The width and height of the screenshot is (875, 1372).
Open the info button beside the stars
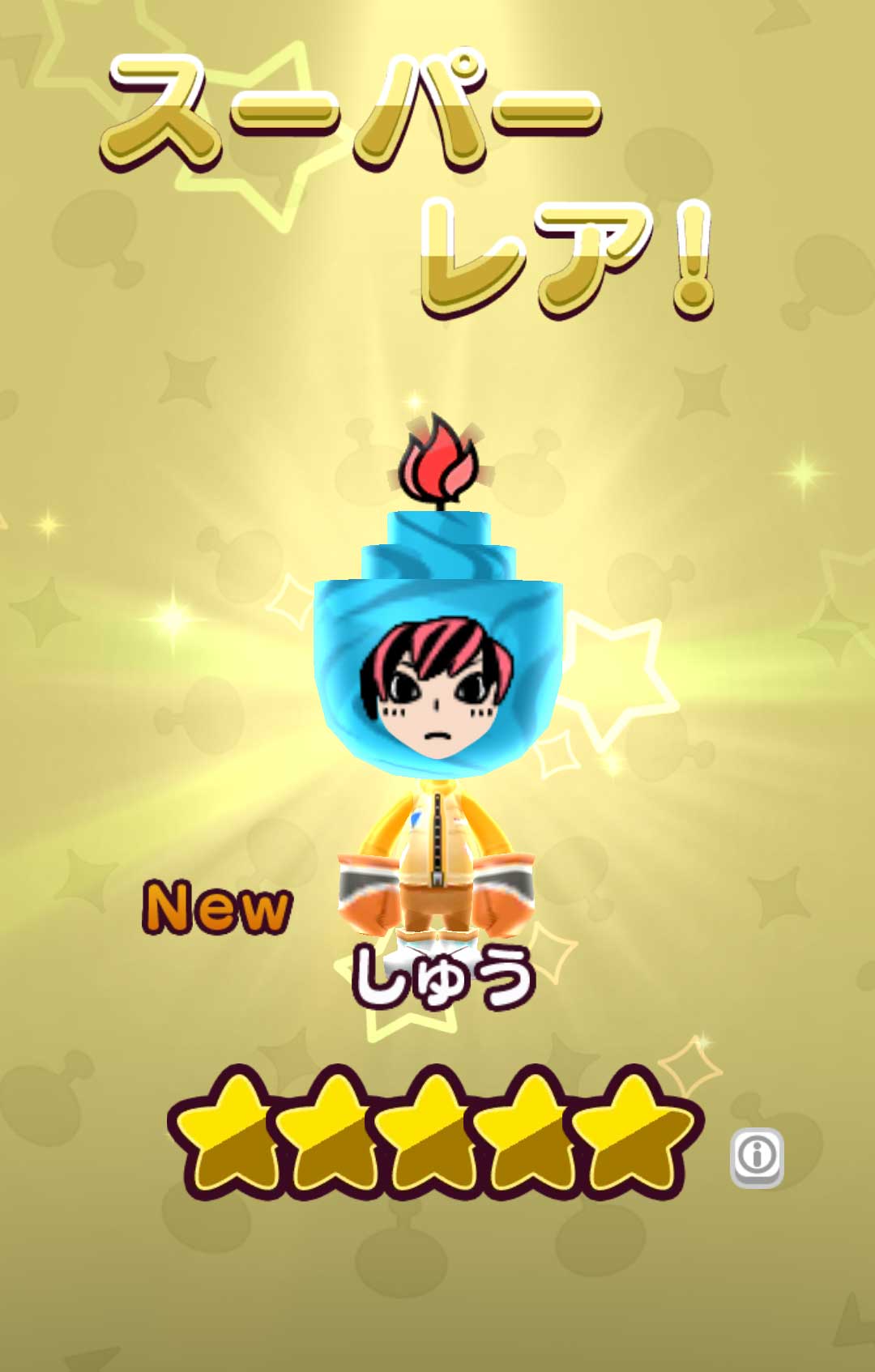757,1156
